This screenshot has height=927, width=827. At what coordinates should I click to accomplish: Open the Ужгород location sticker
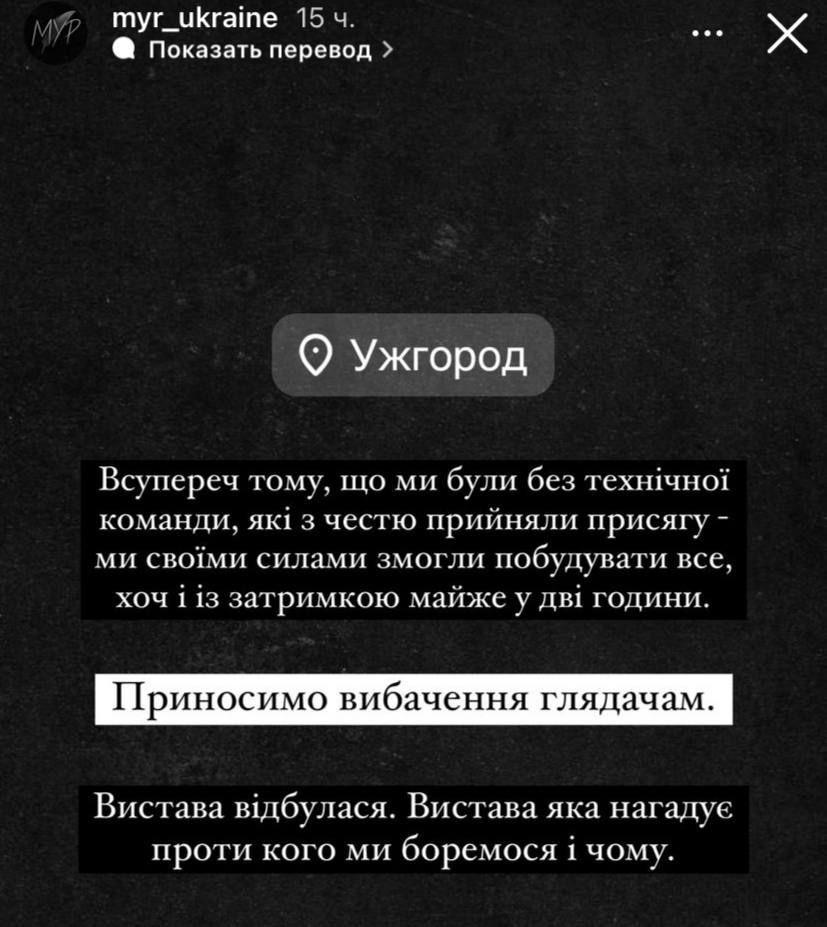413,355
